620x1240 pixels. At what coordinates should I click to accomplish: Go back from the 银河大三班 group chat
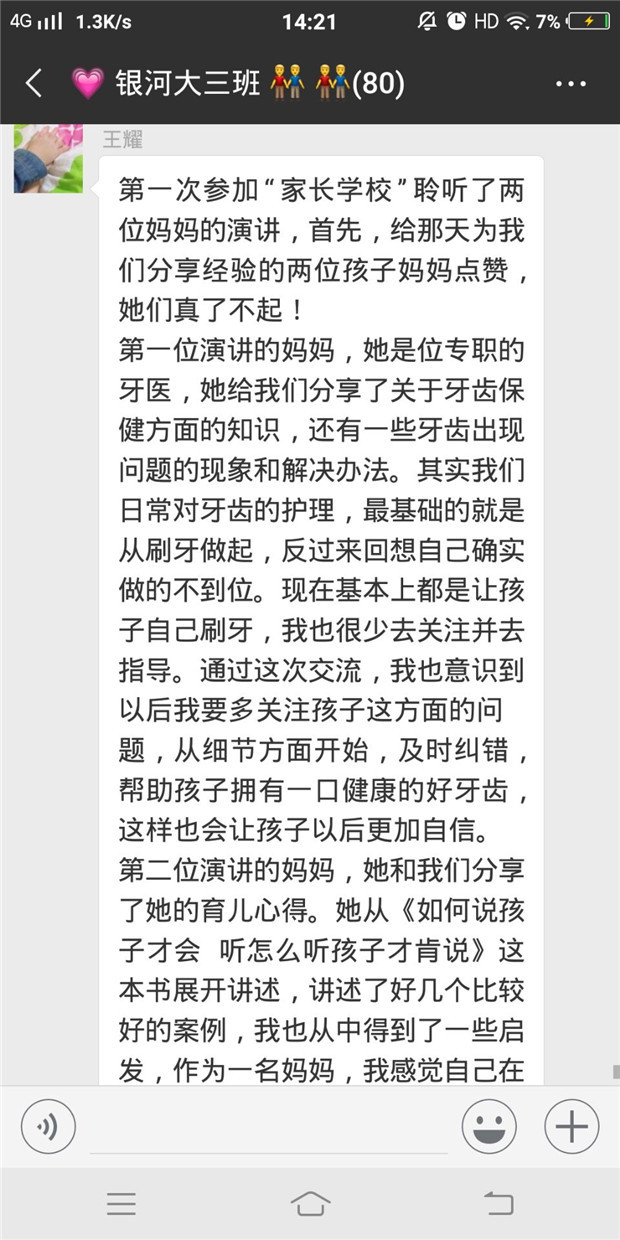pos(34,83)
